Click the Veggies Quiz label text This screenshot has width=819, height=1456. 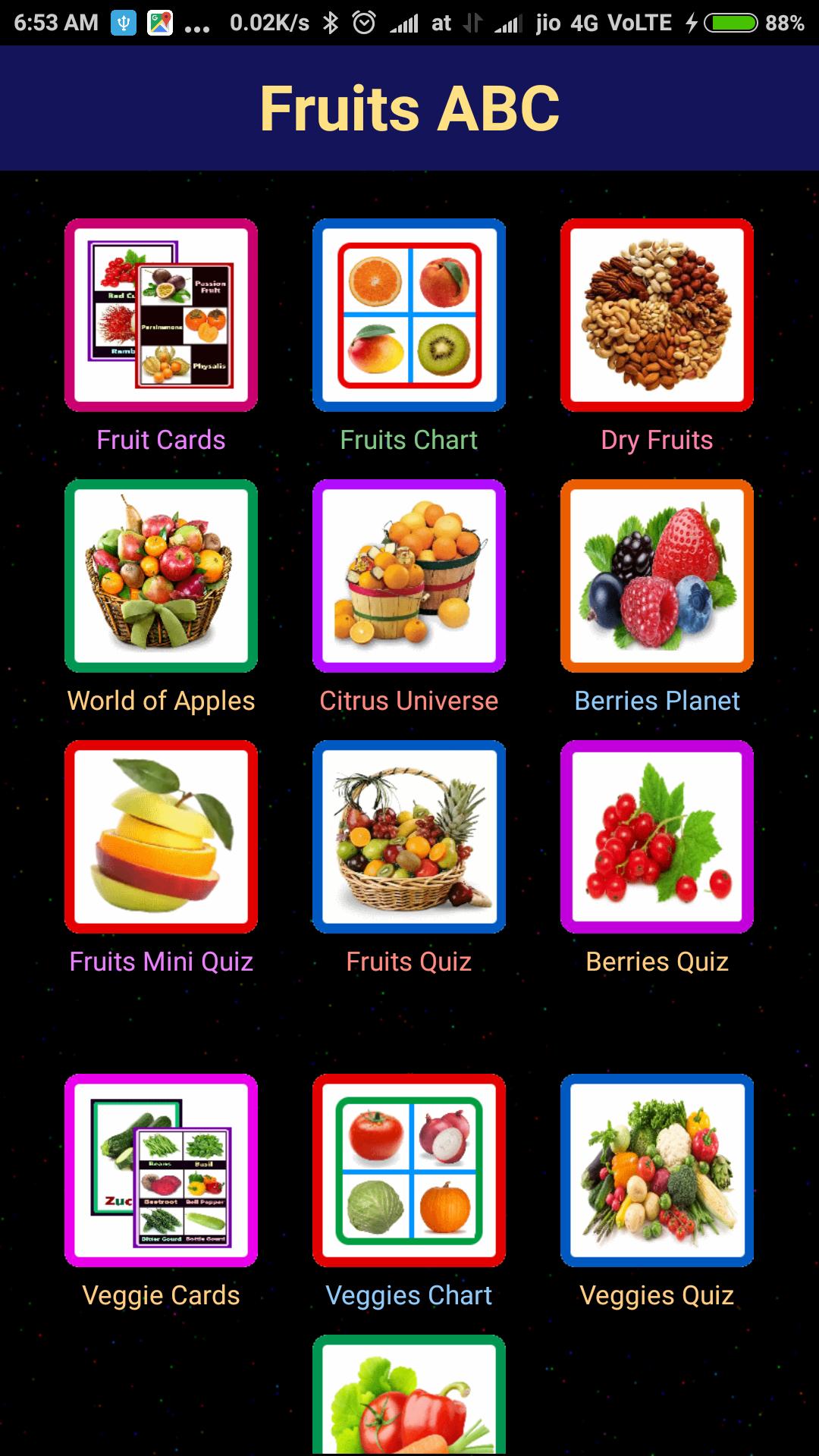click(x=657, y=1295)
